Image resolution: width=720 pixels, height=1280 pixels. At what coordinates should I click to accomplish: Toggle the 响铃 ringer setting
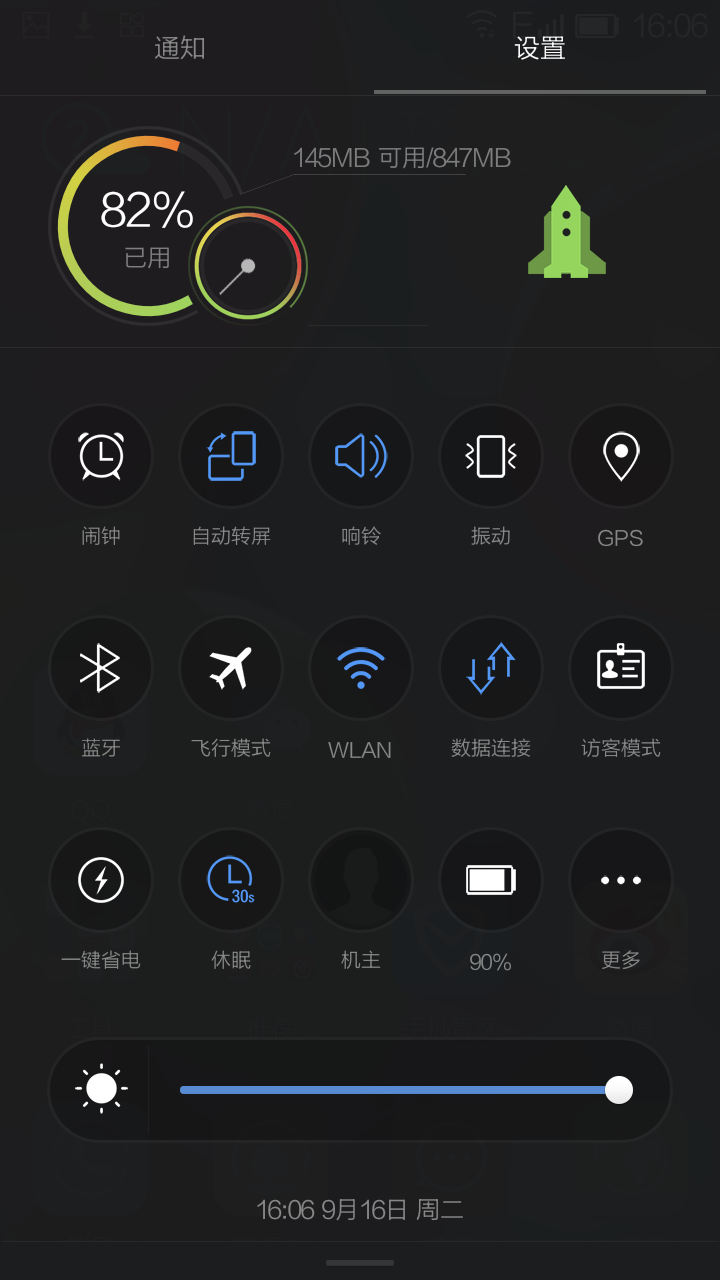[x=361, y=456]
